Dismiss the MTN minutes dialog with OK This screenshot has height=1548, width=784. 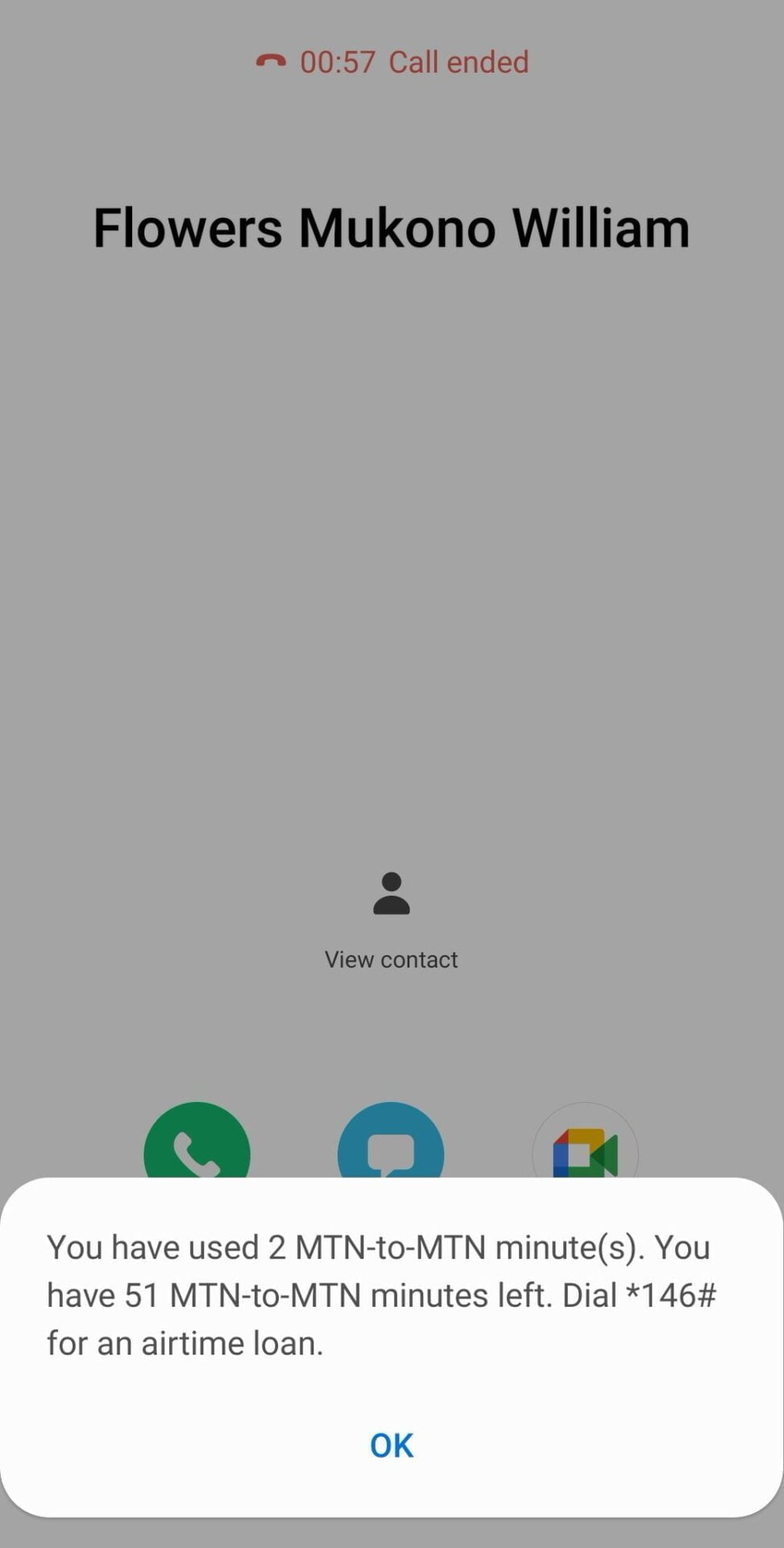pos(392,1445)
